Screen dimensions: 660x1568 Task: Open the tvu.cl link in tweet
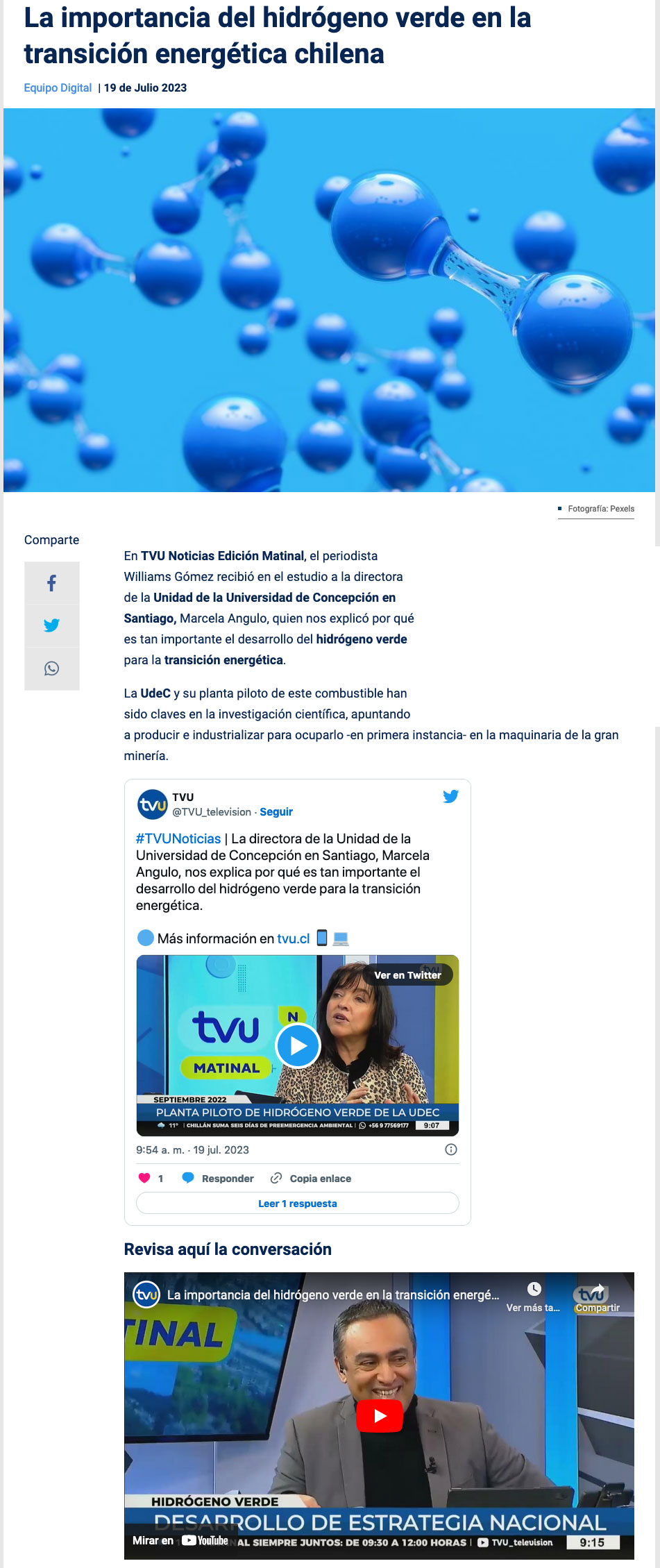coord(294,938)
